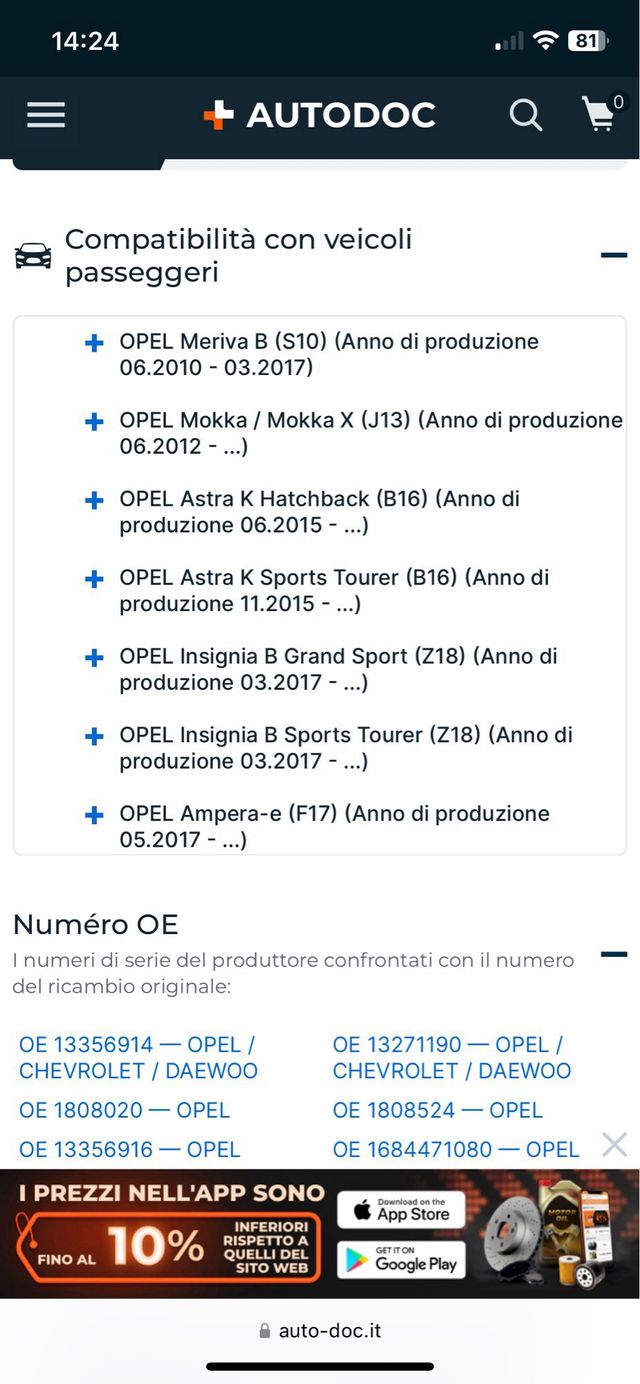
Task: Open the search magnifier
Action: click(x=525, y=115)
